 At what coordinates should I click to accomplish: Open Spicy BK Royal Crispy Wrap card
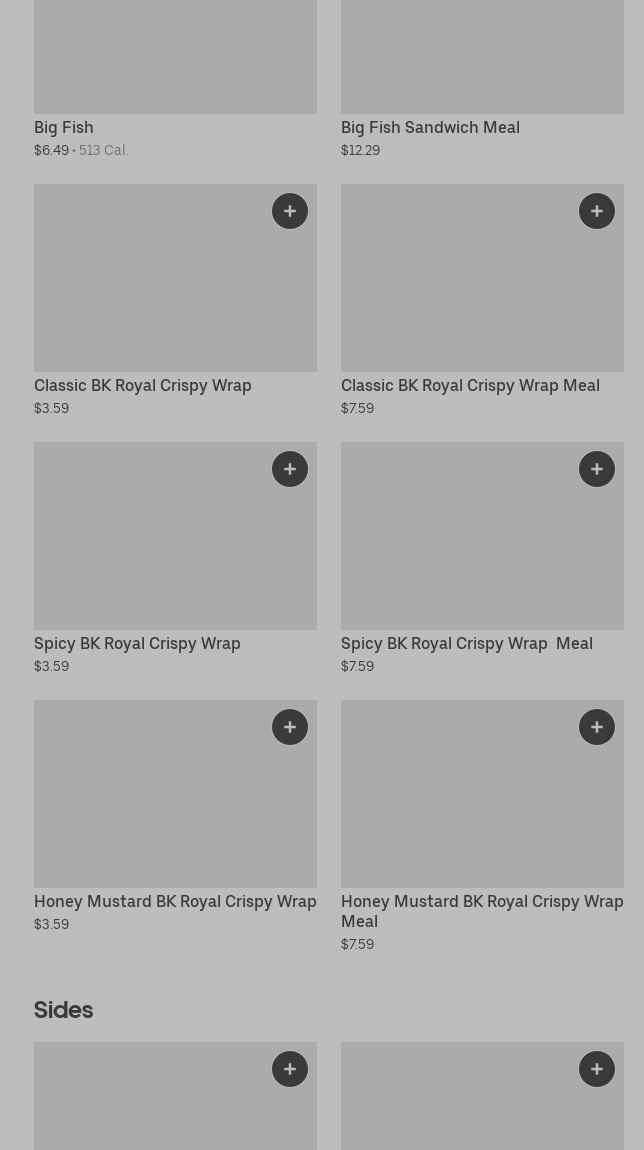click(x=175, y=559)
